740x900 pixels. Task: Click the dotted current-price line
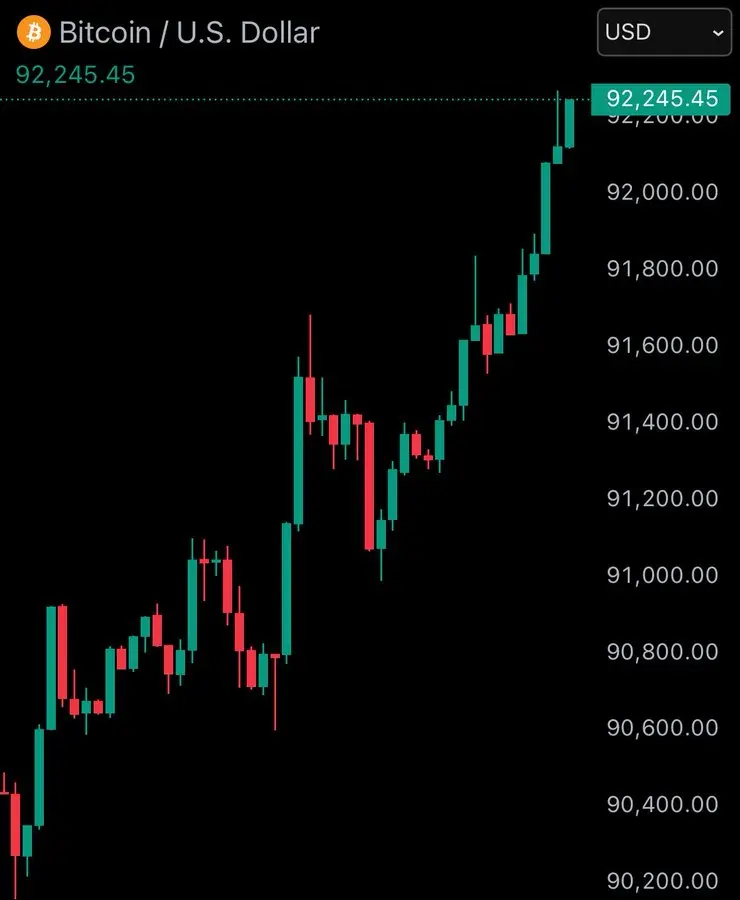300,100
